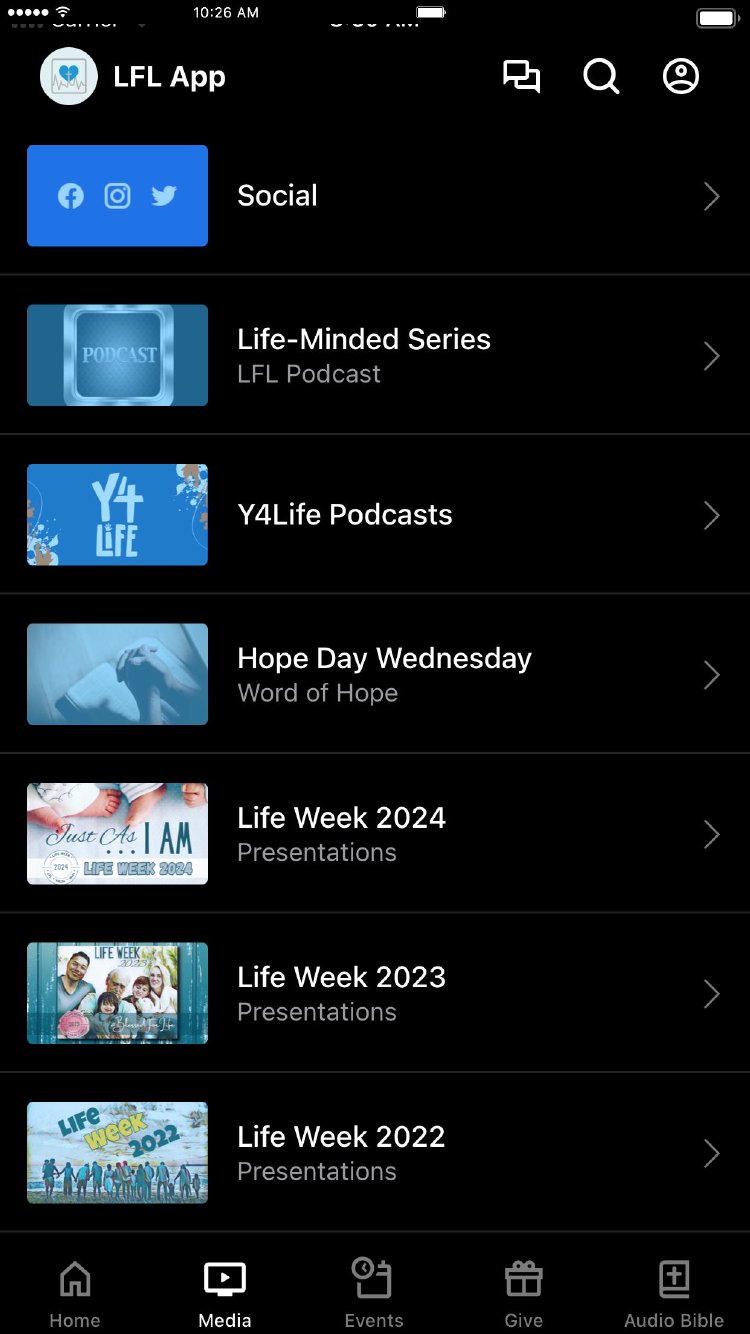Open the search magnifier
The width and height of the screenshot is (750, 1334).
[x=601, y=77]
